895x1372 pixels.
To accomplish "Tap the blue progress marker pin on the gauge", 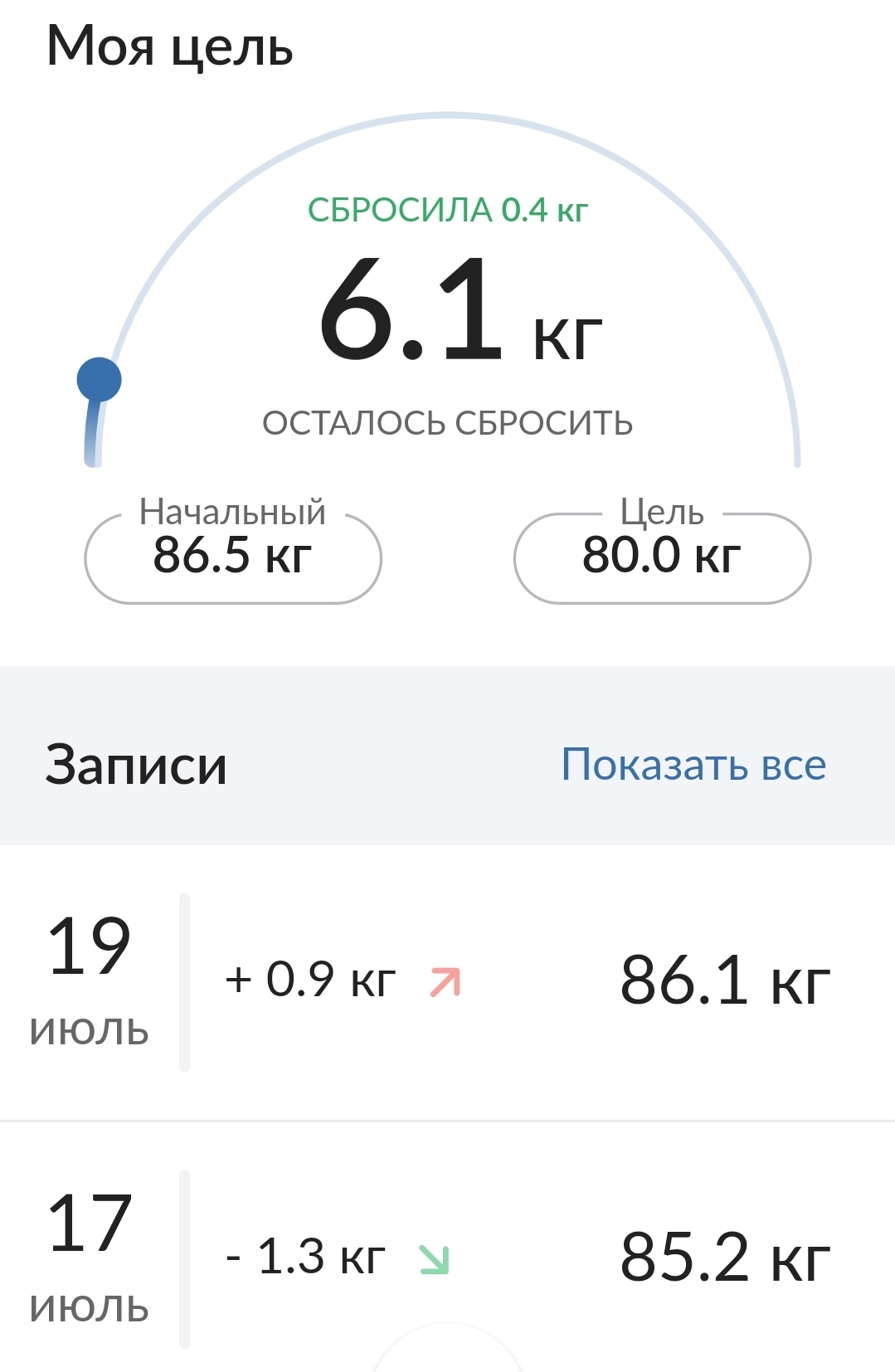I will tap(99, 378).
